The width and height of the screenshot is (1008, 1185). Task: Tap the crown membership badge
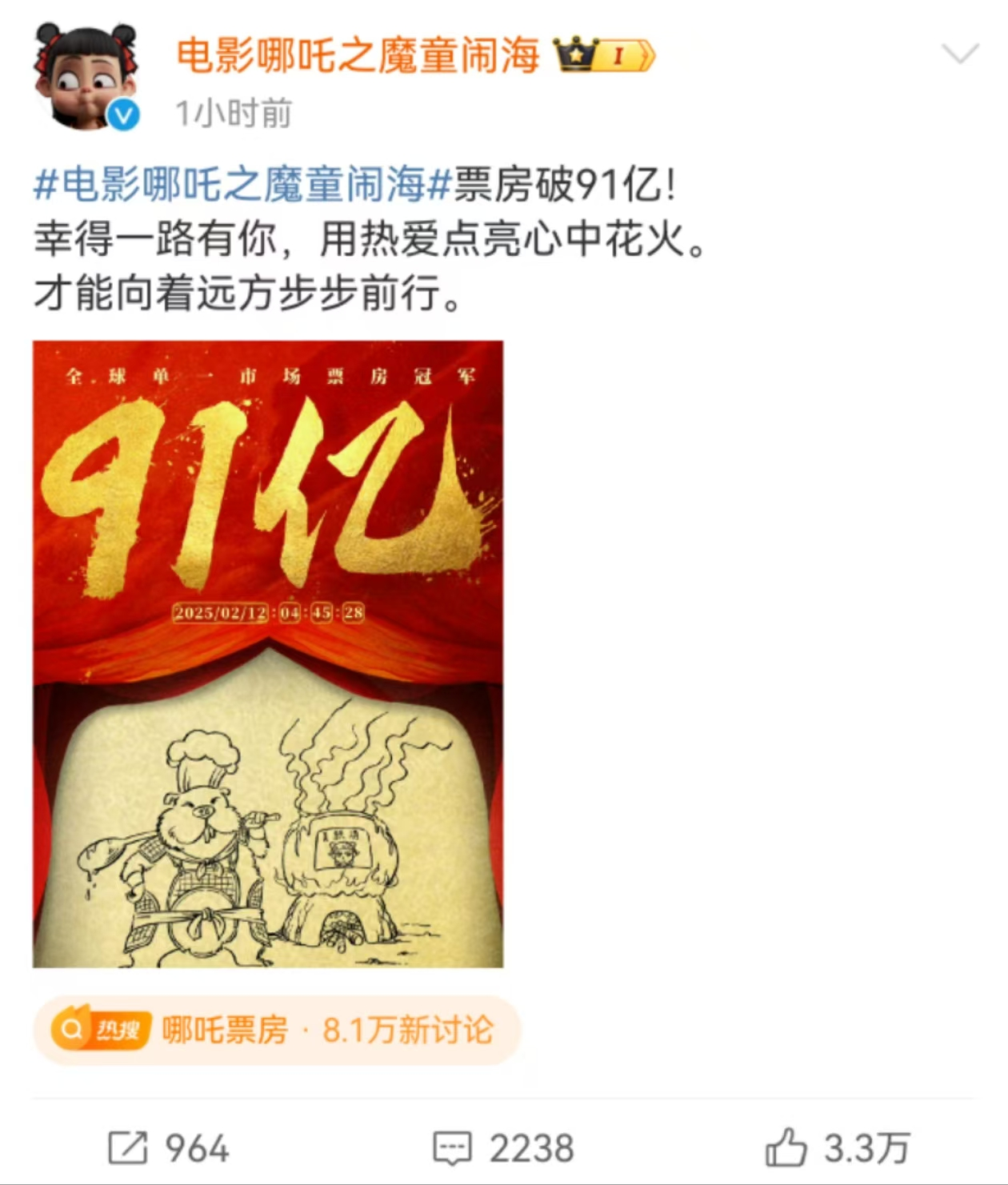click(x=606, y=56)
